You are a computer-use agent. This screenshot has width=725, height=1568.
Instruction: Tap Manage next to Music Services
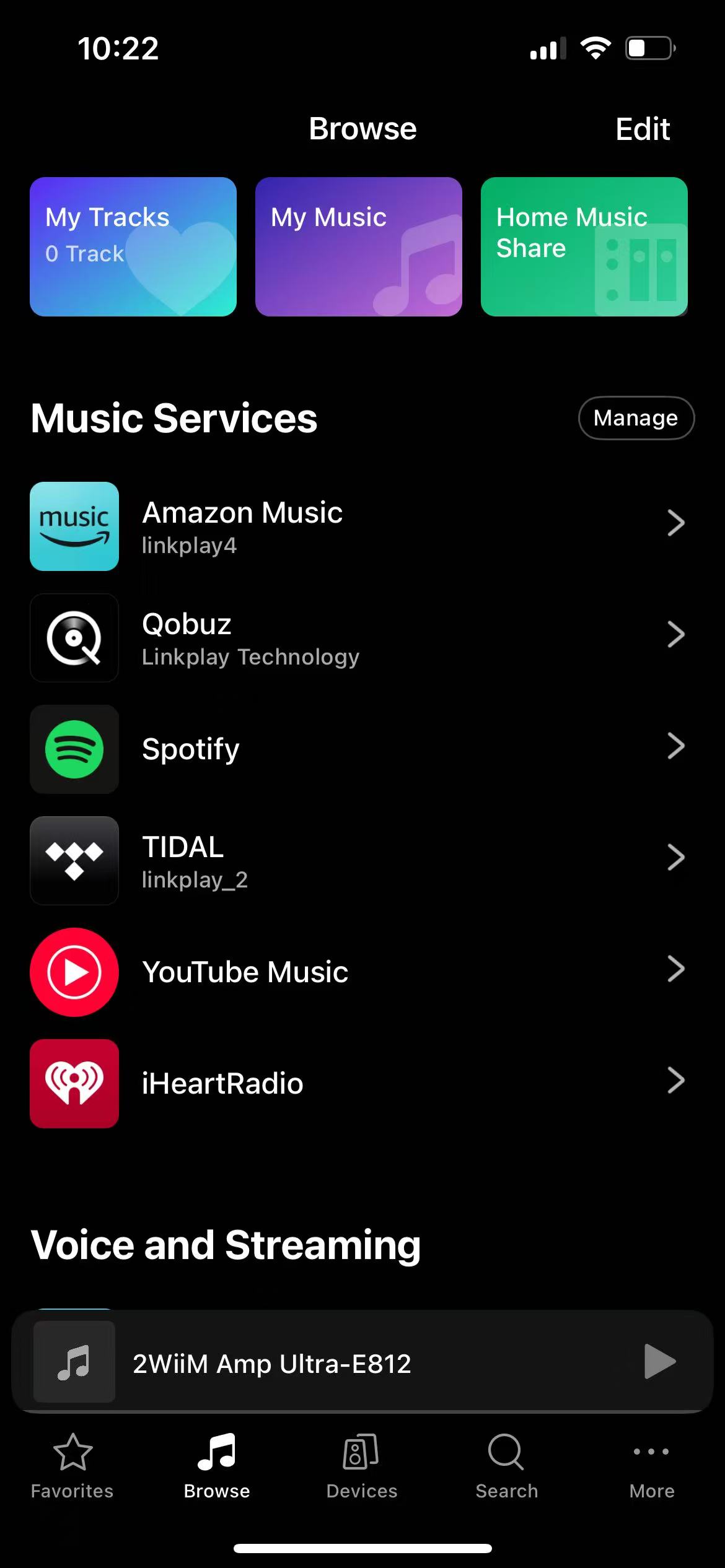pyautogui.click(x=636, y=418)
